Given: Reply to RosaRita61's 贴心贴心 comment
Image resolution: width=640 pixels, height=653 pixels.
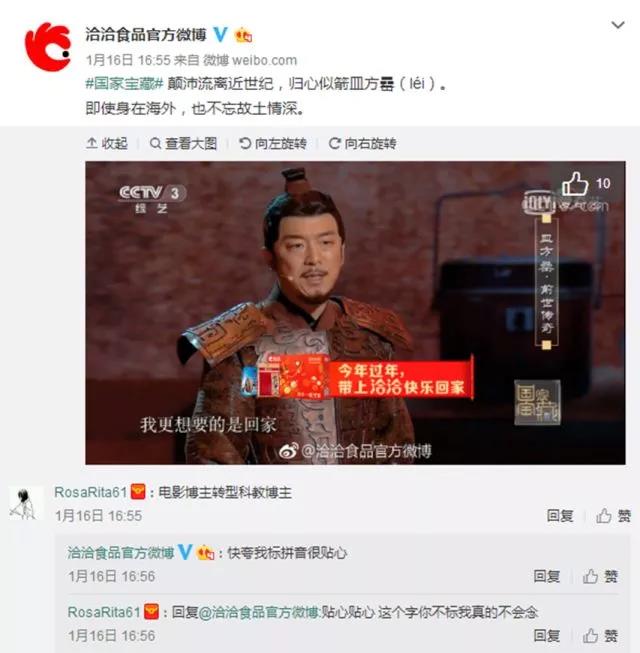Looking at the screenshot, I should tap(546, 635).
